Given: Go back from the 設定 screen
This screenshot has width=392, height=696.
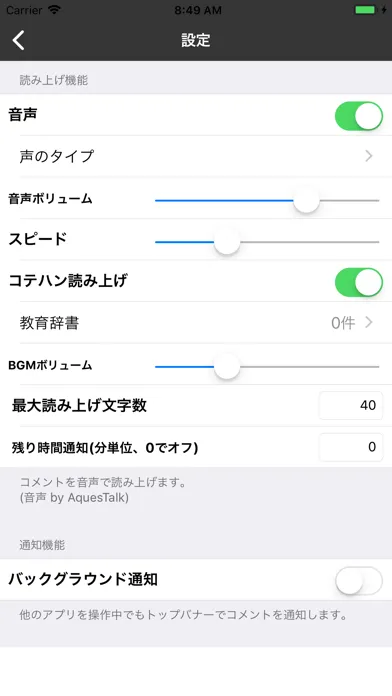Looking at the screenshot, I should click(19, 40).
